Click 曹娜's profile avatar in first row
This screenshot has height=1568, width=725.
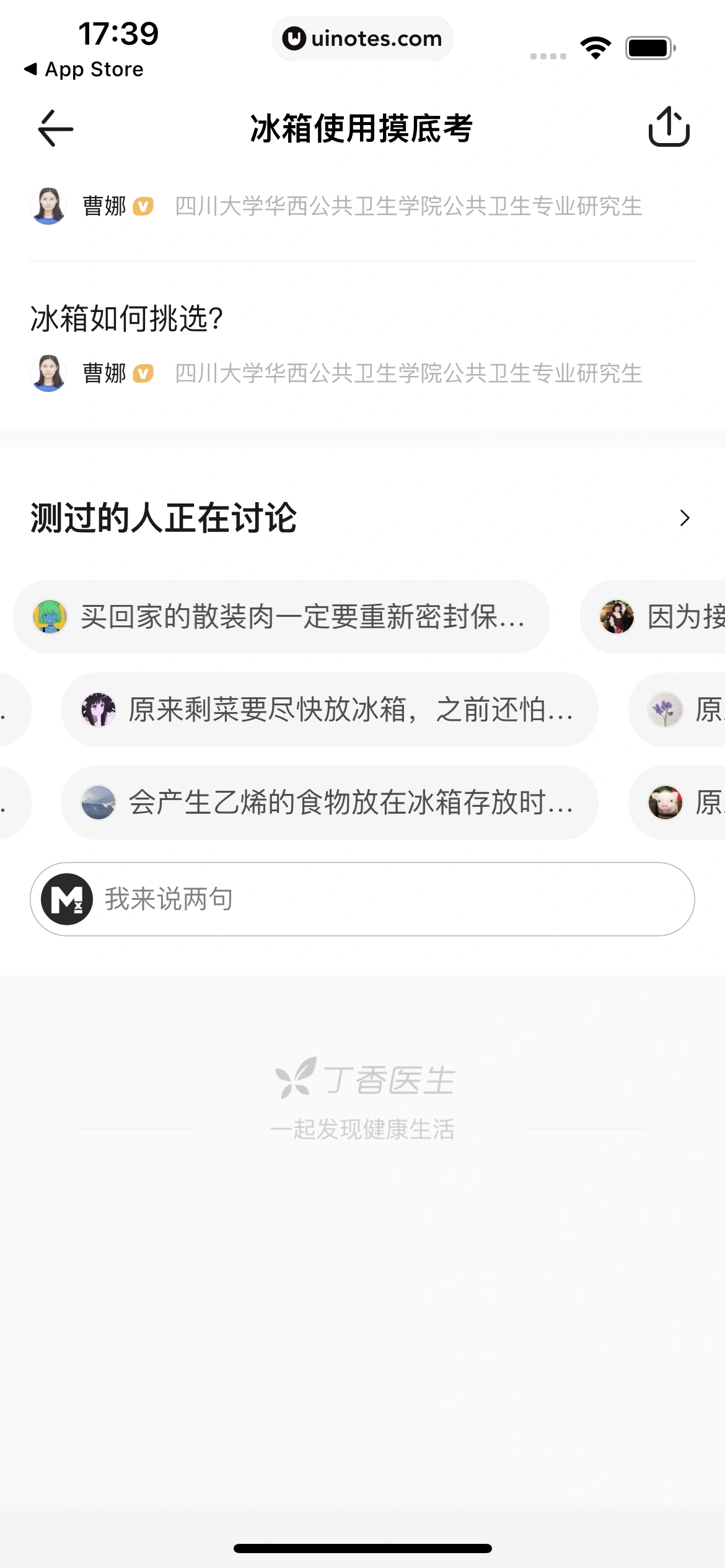coord(48,206)
